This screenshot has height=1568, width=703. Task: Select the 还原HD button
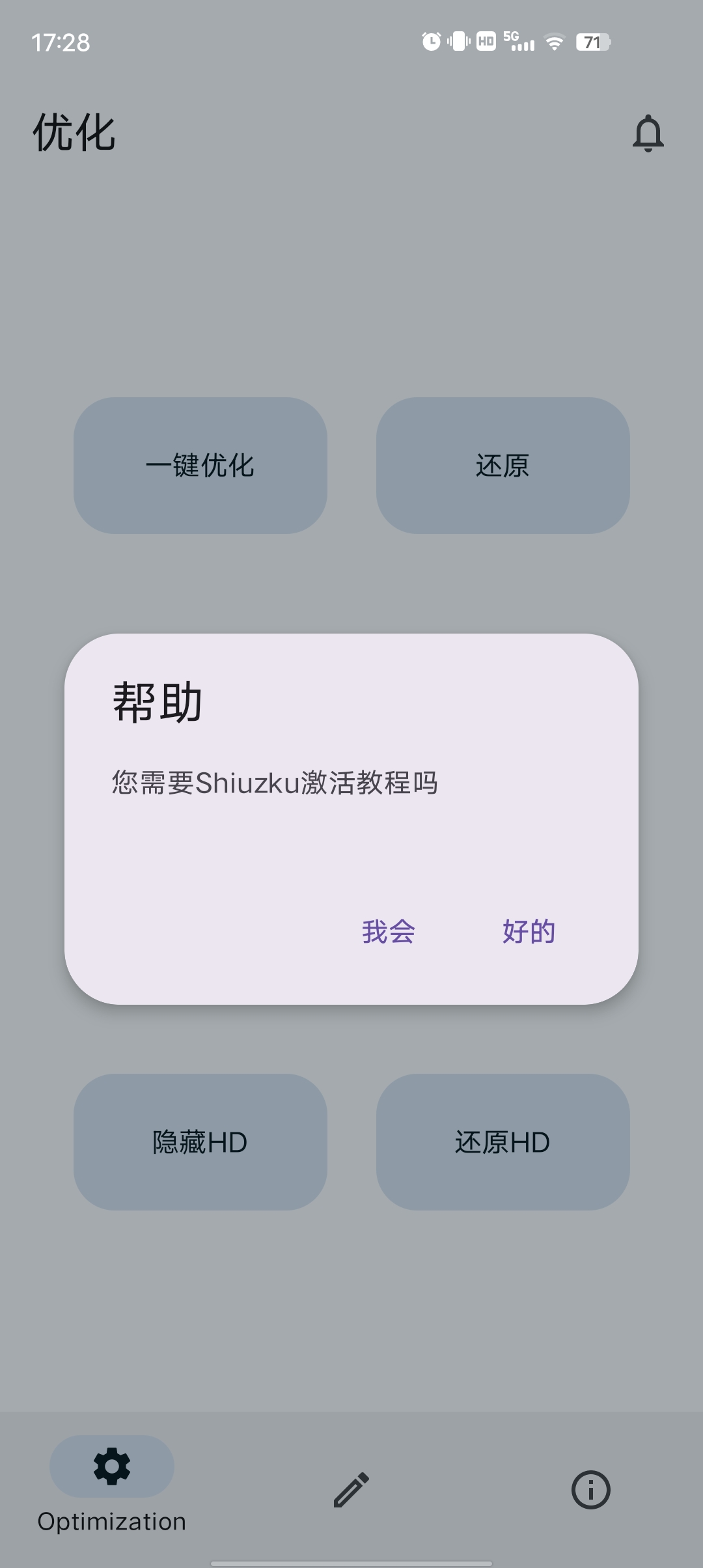point(503,1142)
